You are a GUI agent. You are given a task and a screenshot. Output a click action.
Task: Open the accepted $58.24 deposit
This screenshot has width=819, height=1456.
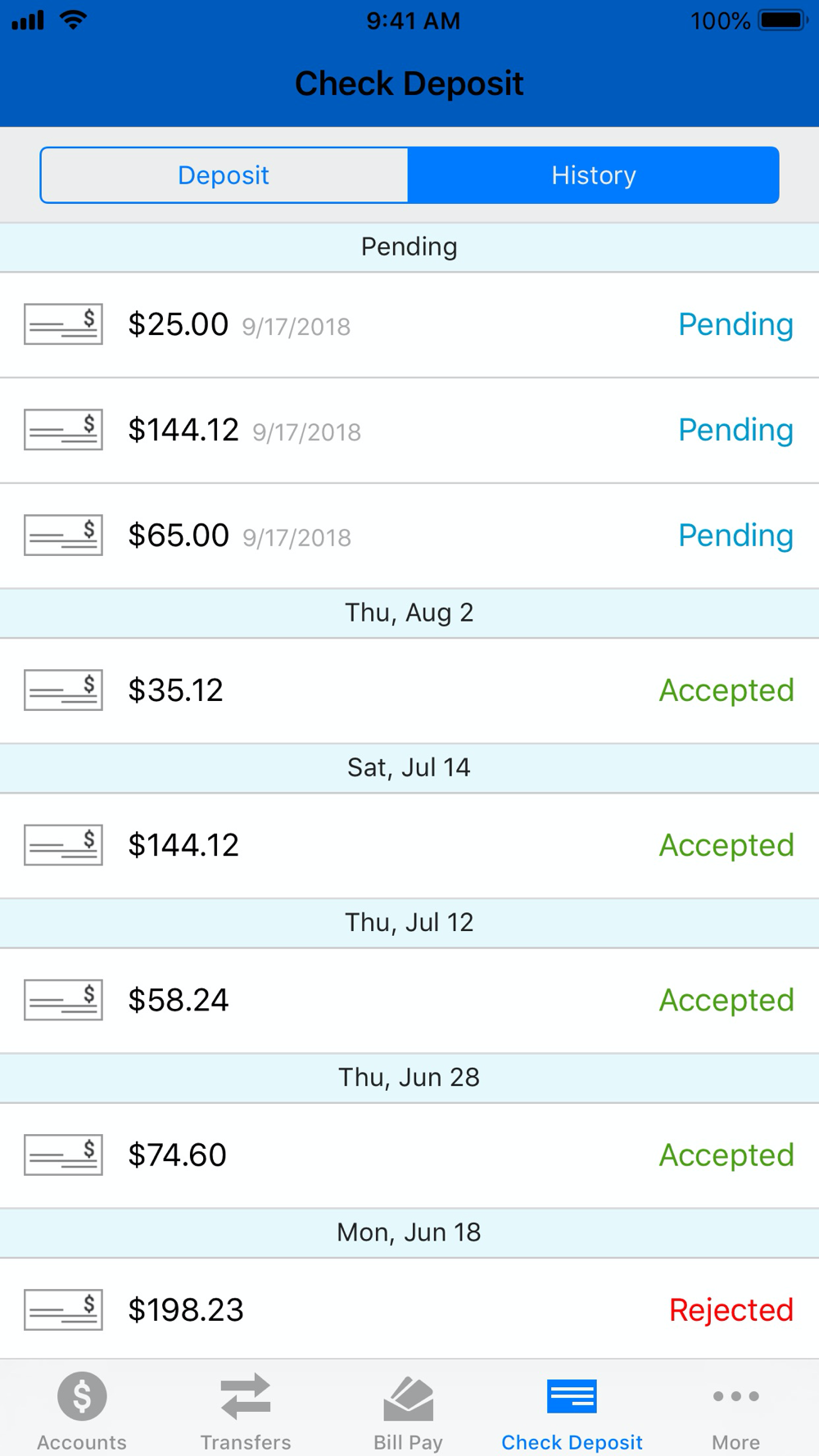point(409,1000)
